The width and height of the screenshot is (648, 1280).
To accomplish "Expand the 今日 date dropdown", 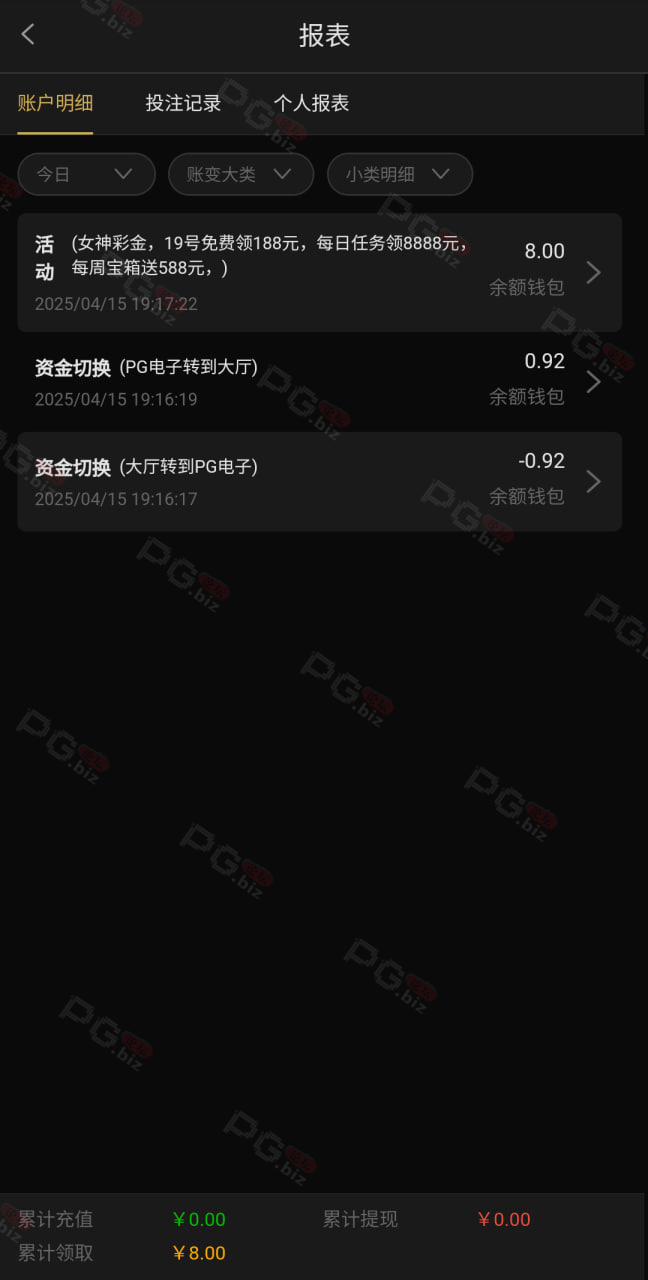I will (86, 174).
